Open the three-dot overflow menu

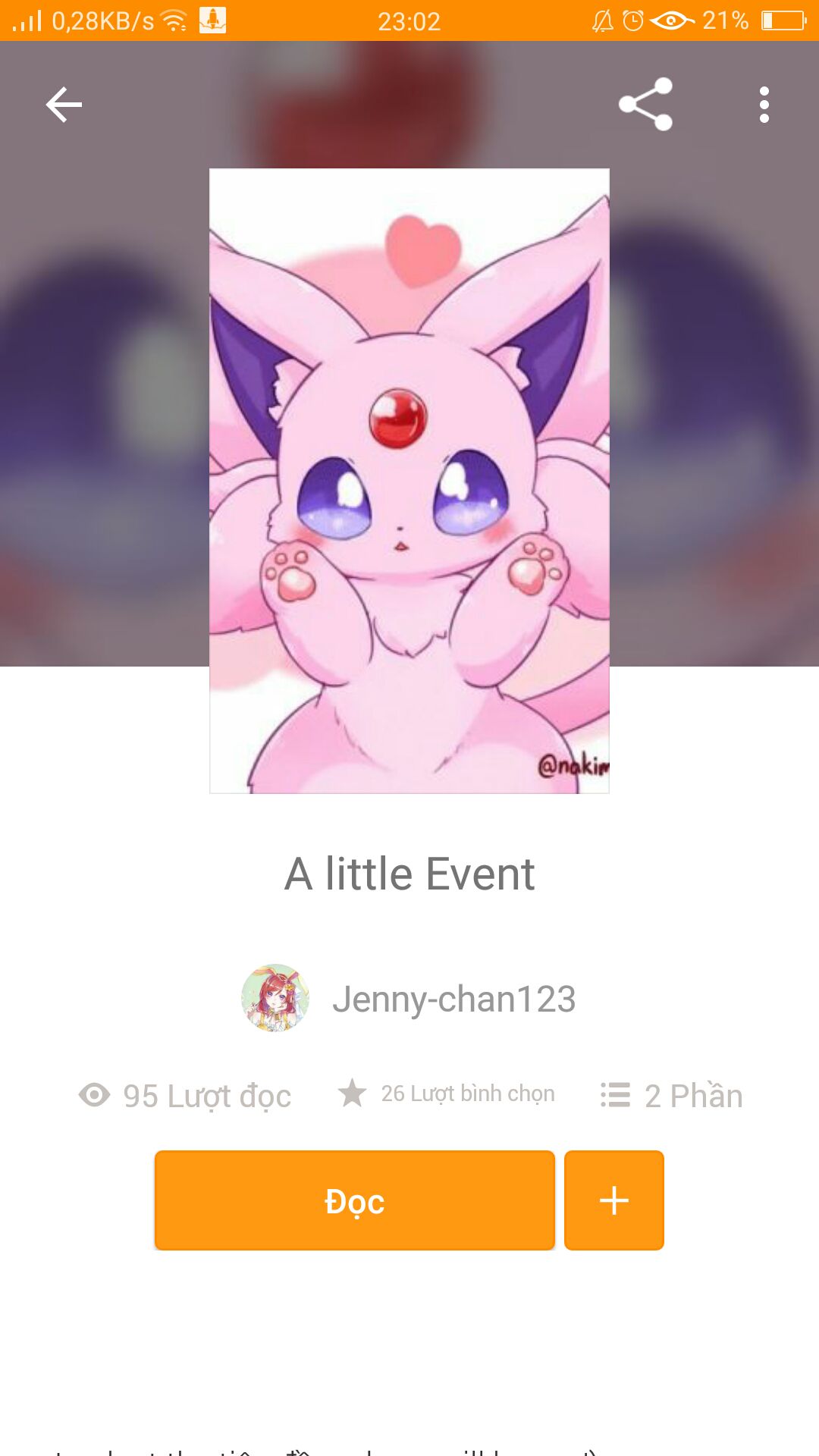[764, 105]
